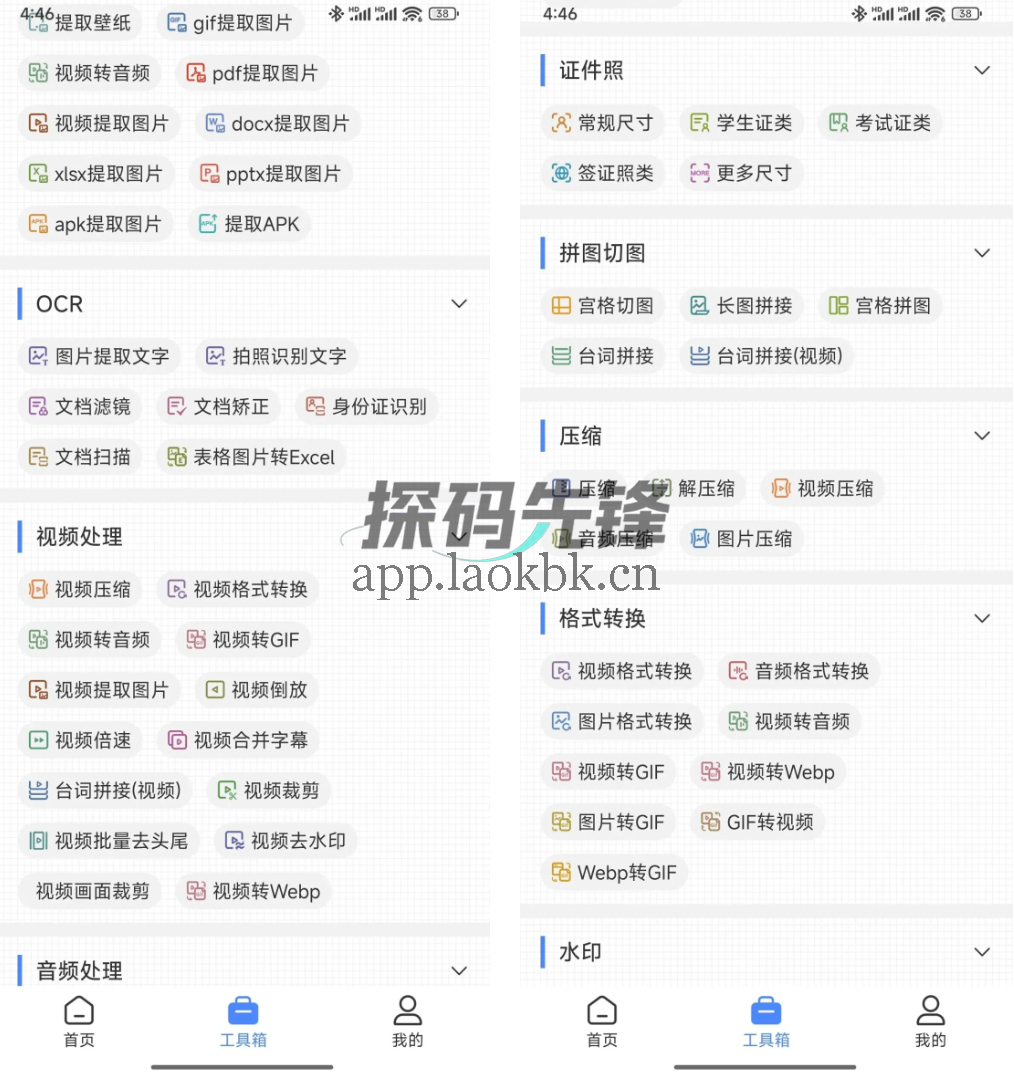Collapse the OCR section
Image resolution: width=1014 pixels, height=1080 pixels.
pos(459,303)
